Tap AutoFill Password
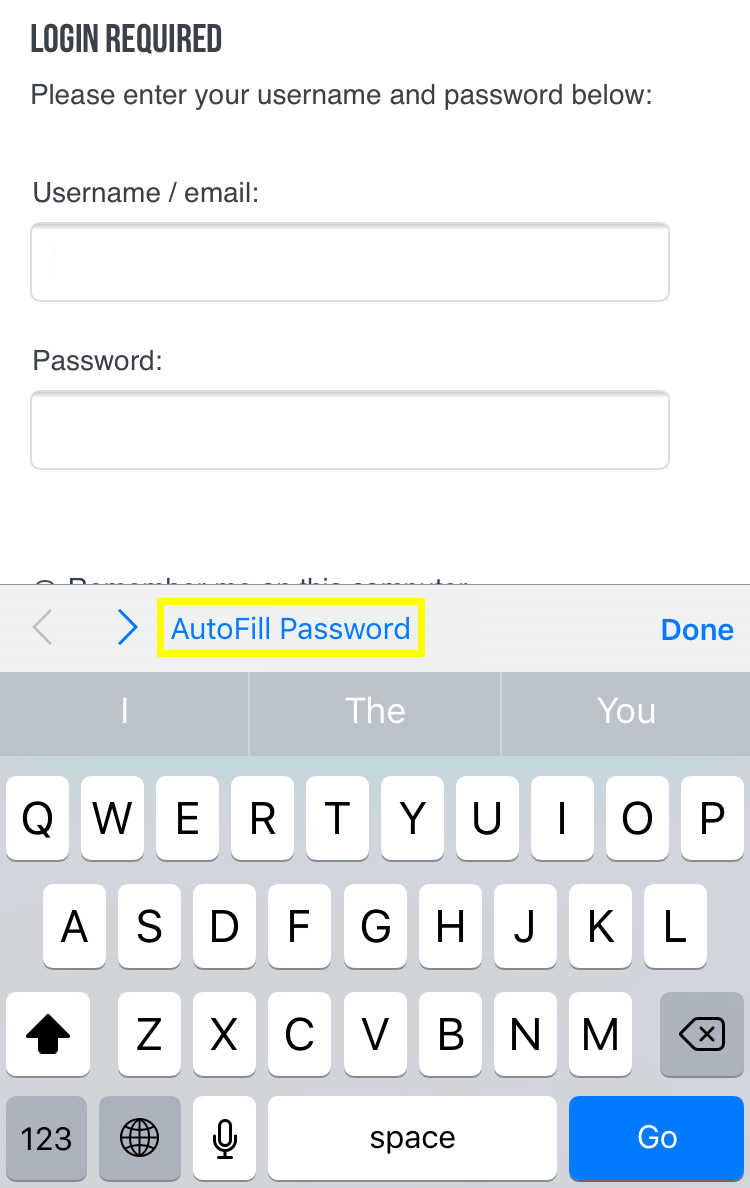 click(x=291, y=629)
